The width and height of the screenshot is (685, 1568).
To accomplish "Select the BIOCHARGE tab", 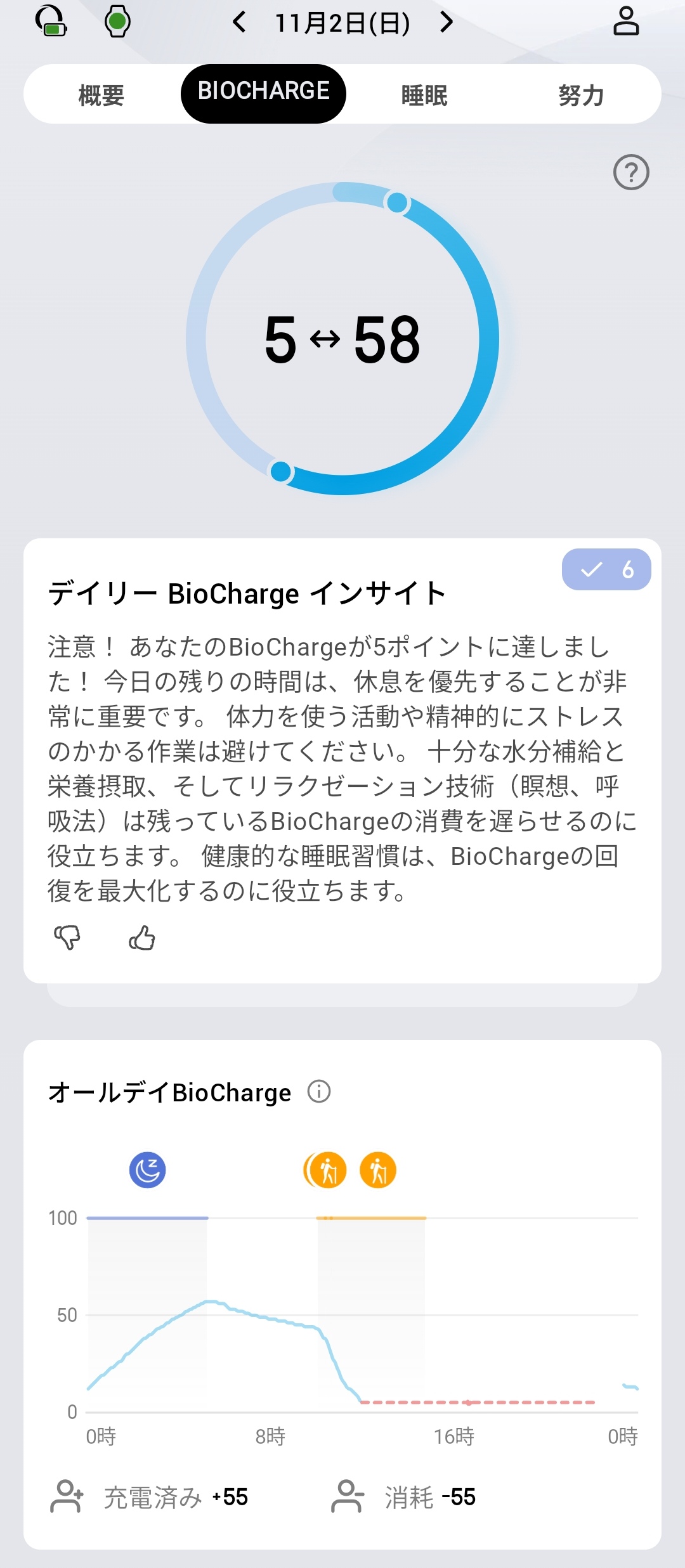I will (263, 93).
